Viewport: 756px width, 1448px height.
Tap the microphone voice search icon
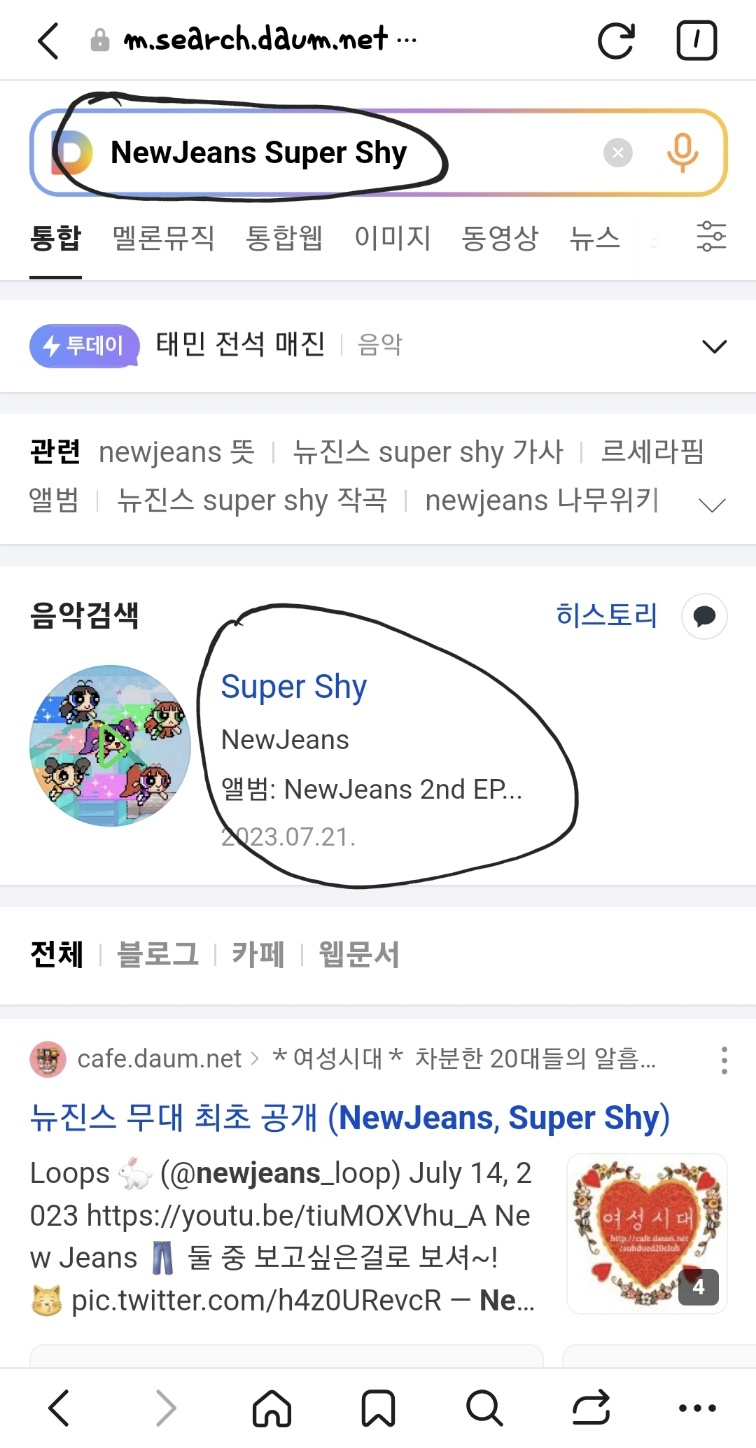[x=681, y=152]
